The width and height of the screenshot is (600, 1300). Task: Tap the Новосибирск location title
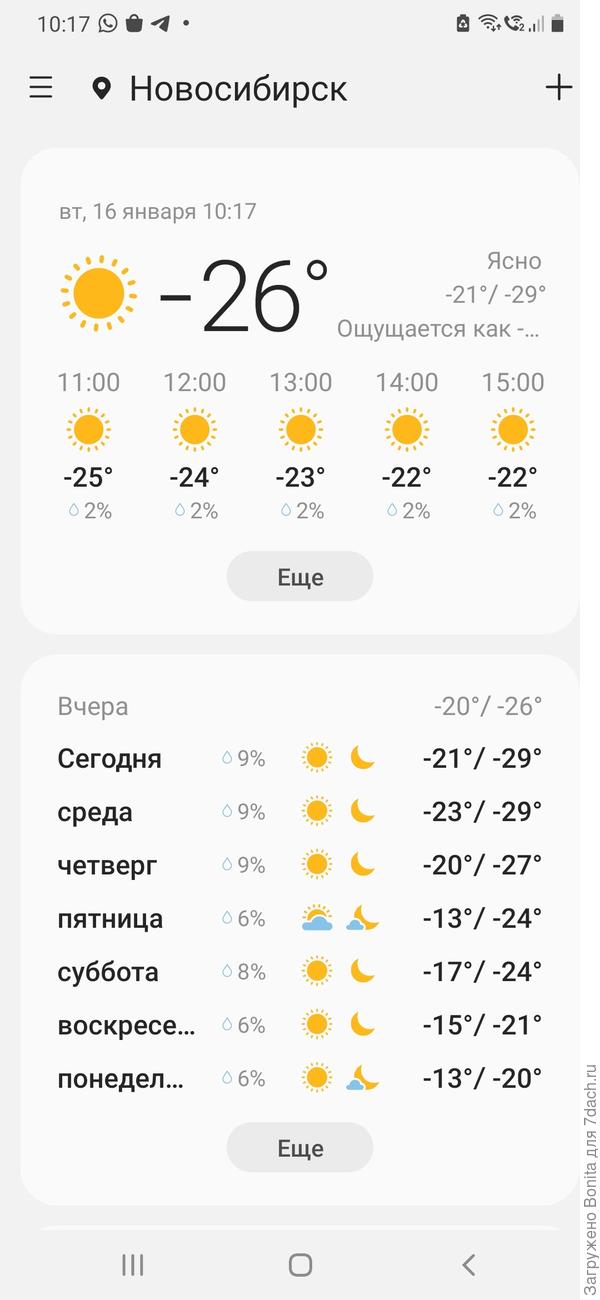(x=238, y=89)
